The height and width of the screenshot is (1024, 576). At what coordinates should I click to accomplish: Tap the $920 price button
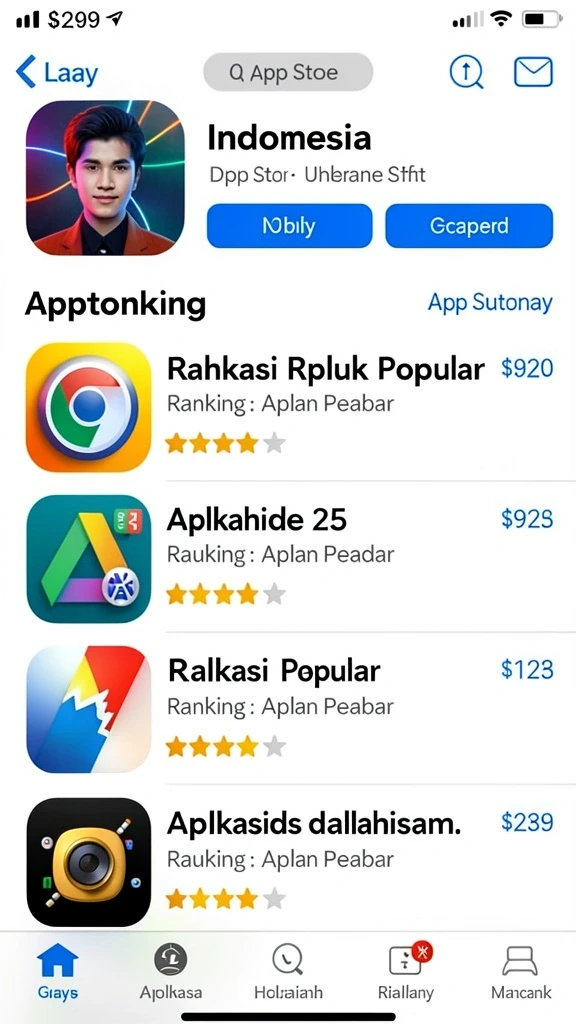526,369
